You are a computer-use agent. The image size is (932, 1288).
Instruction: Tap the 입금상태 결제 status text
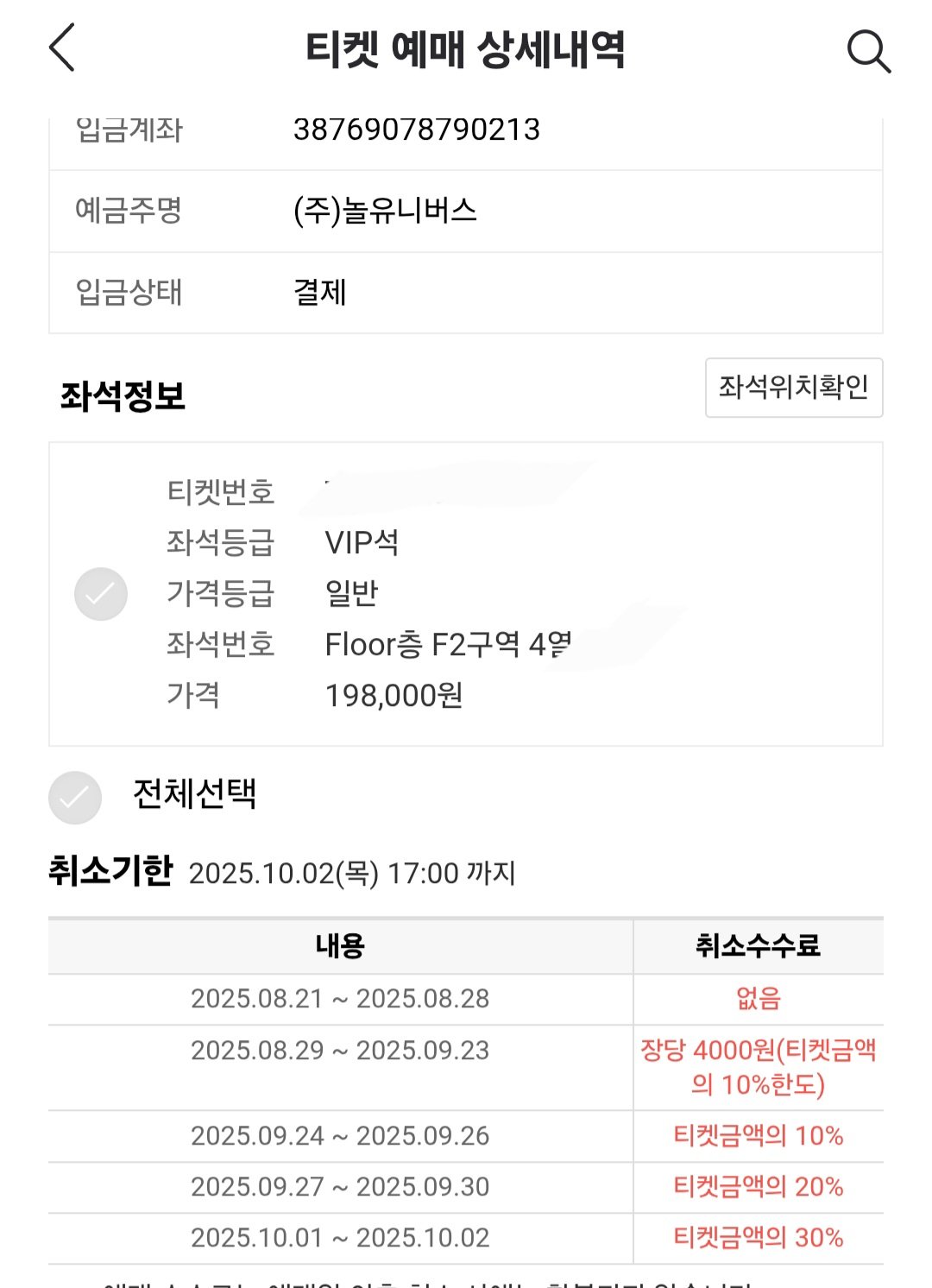coord(319,292)
